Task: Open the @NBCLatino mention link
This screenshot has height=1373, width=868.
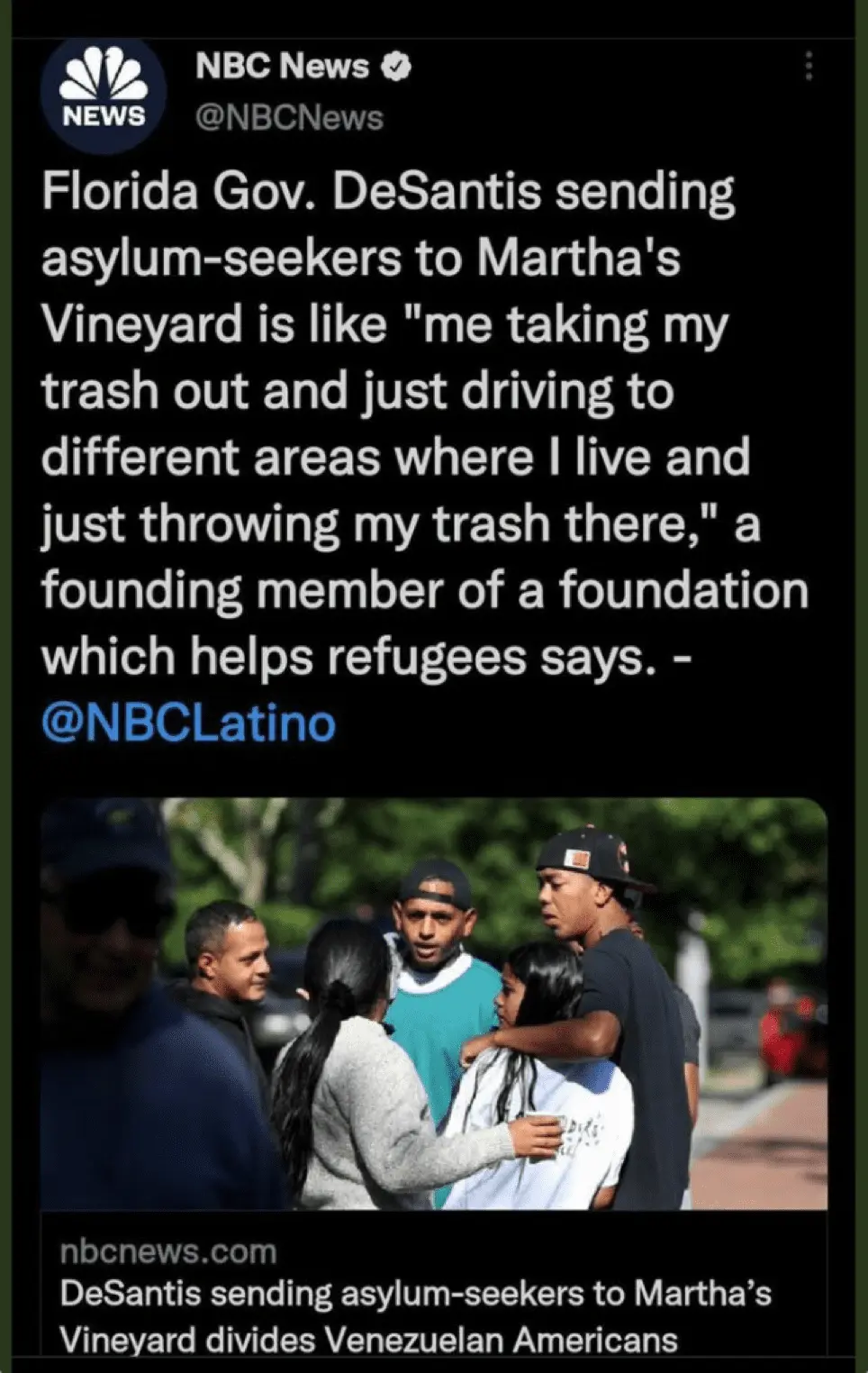Action: (x=188, y=723)
